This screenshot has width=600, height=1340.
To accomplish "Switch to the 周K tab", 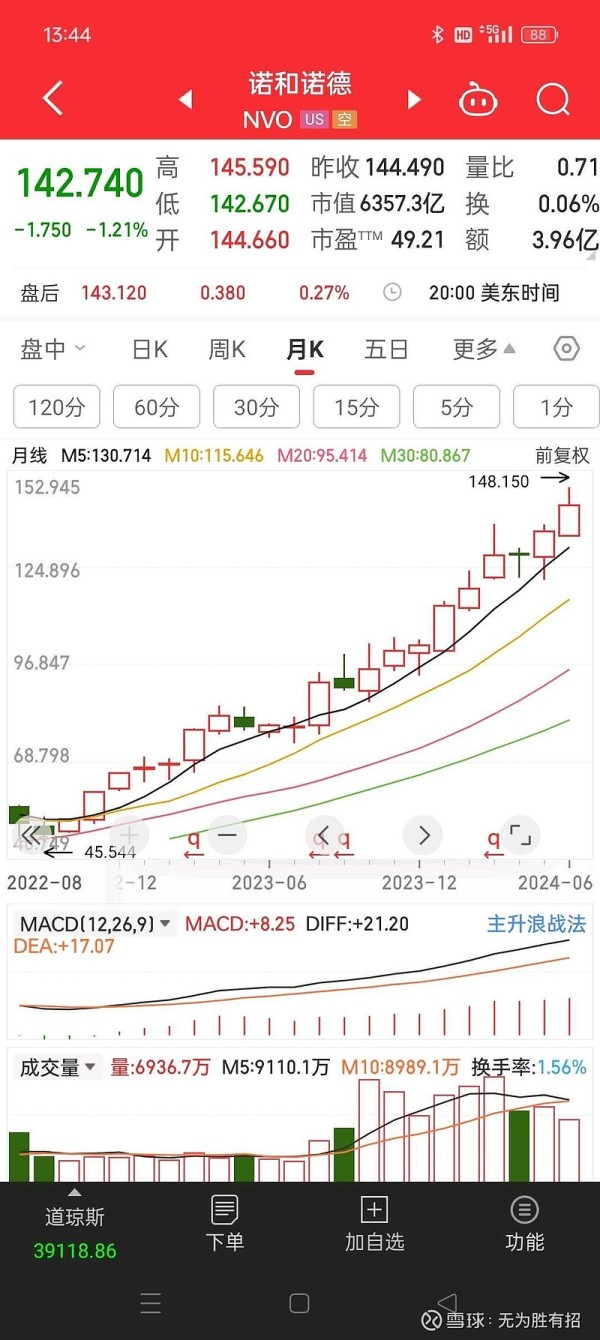I will coord(227,349).
